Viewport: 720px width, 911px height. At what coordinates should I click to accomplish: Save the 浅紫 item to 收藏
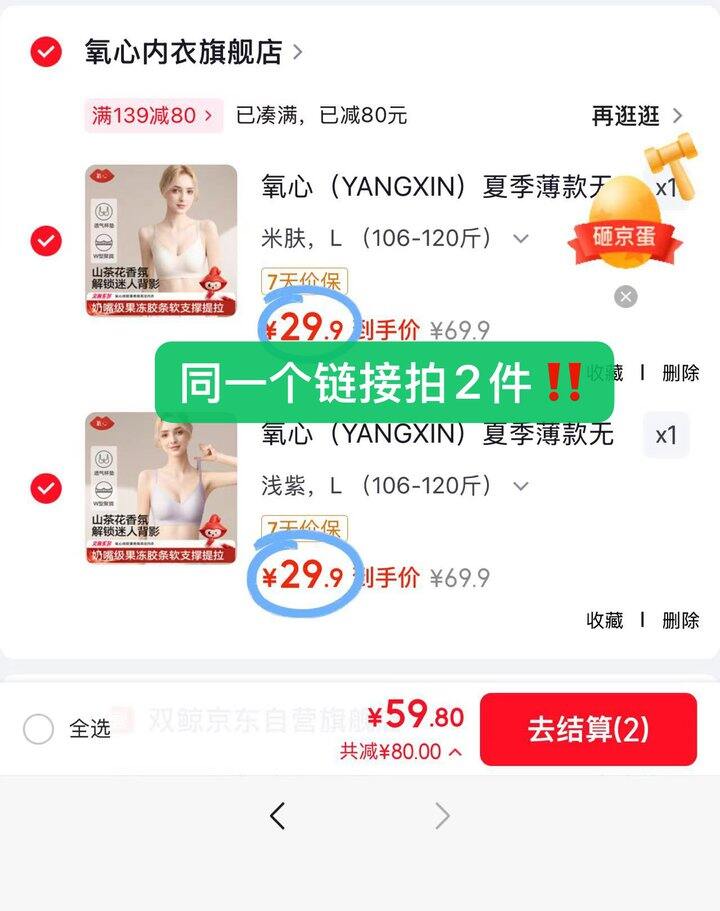pyautogui.click(x=604, y=620)
